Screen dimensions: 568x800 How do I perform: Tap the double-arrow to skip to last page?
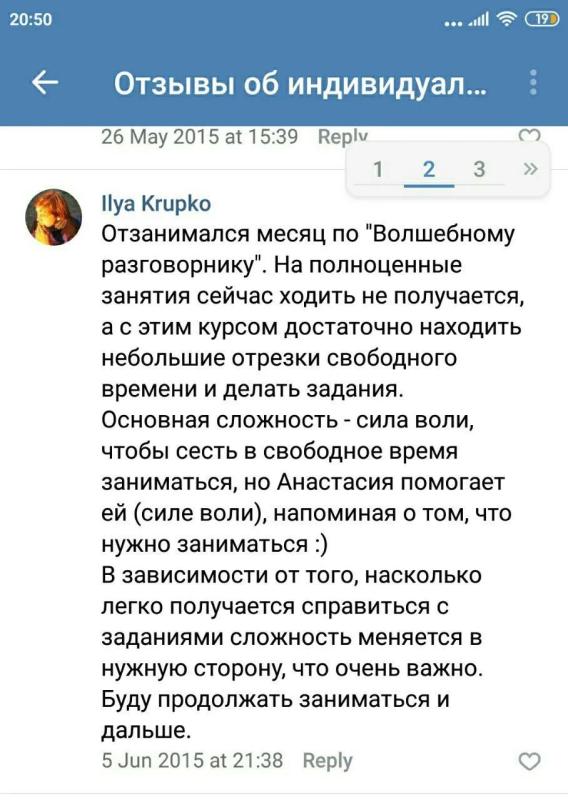coord(530,169)
